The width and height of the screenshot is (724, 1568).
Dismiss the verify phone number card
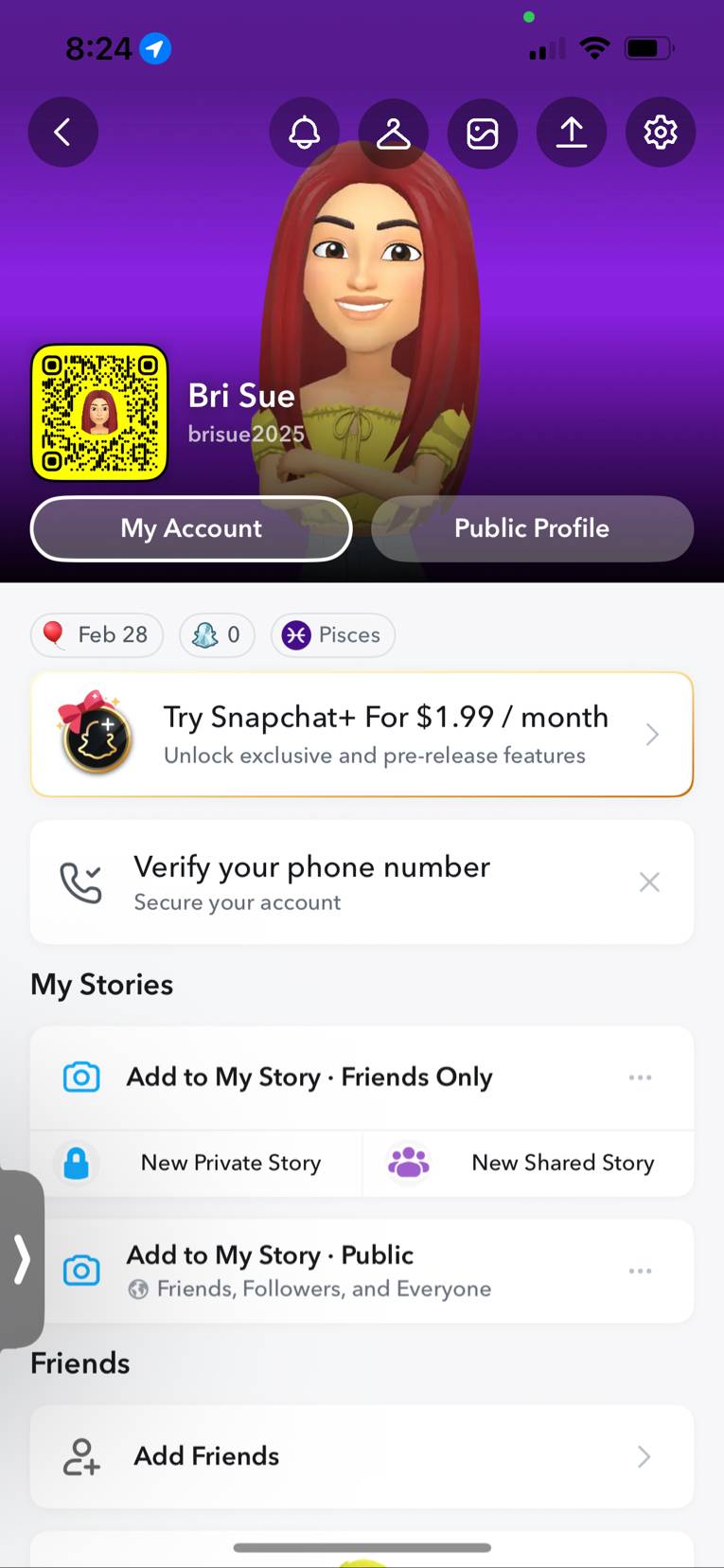tap(649, 882)
